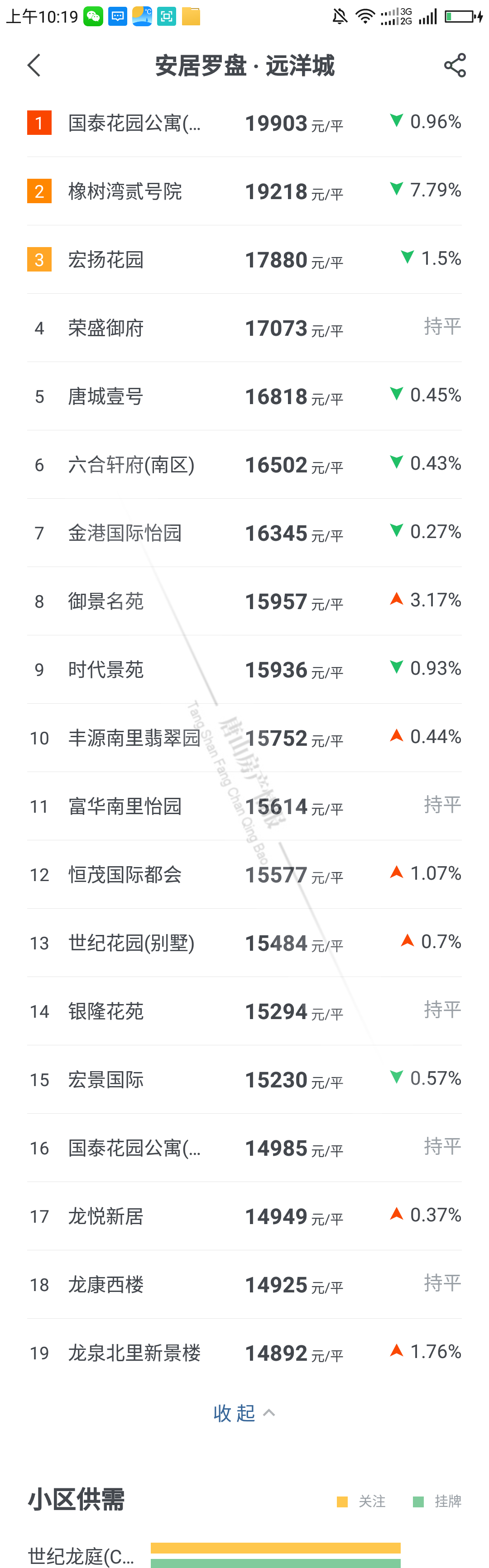The height and width of the screenshot is (1568, 489).
Task: View 世纪花园(别墅) details
Action: coord(131,943)
